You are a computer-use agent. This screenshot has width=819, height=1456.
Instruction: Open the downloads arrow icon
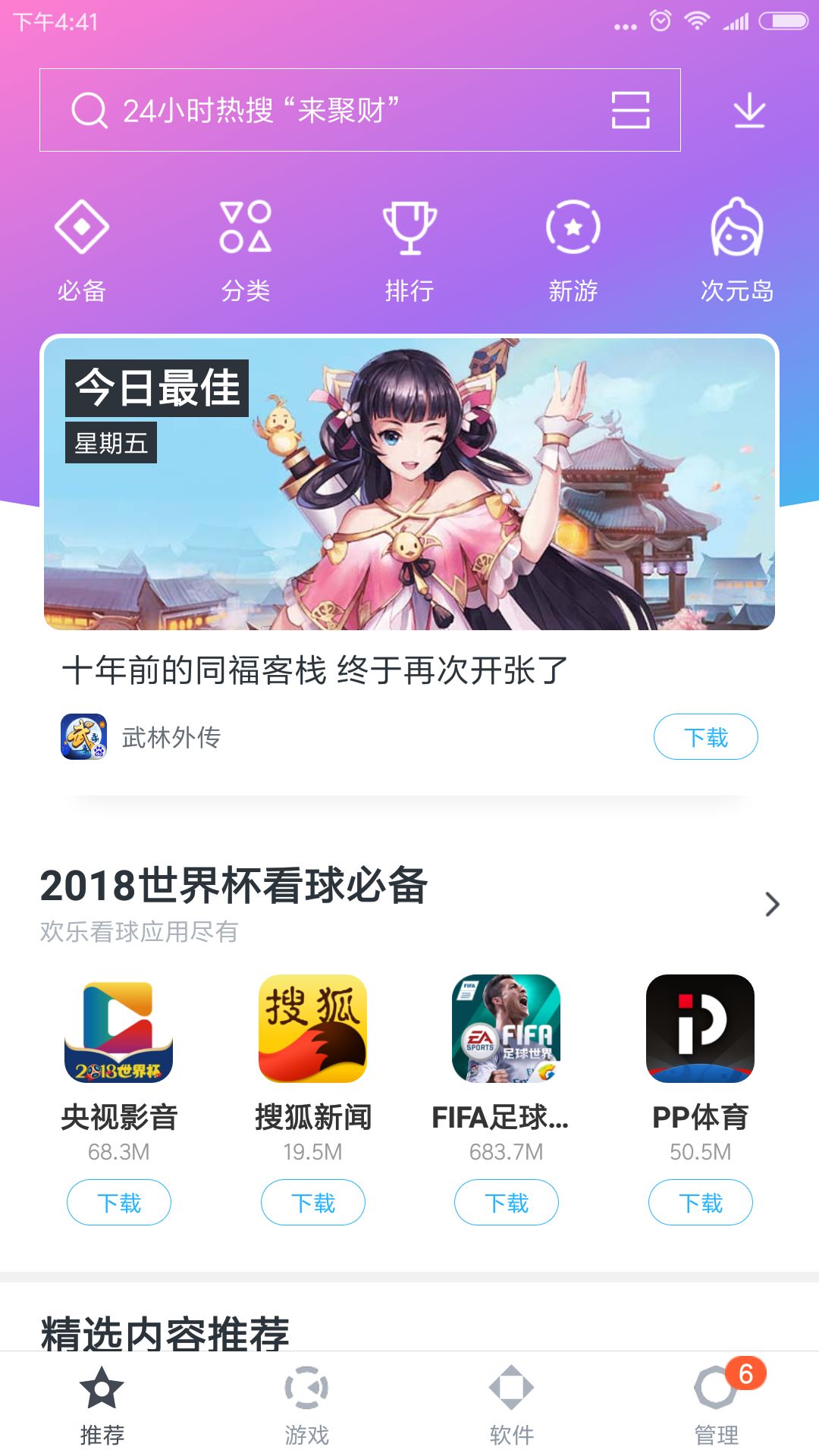[x=749, y=111]
